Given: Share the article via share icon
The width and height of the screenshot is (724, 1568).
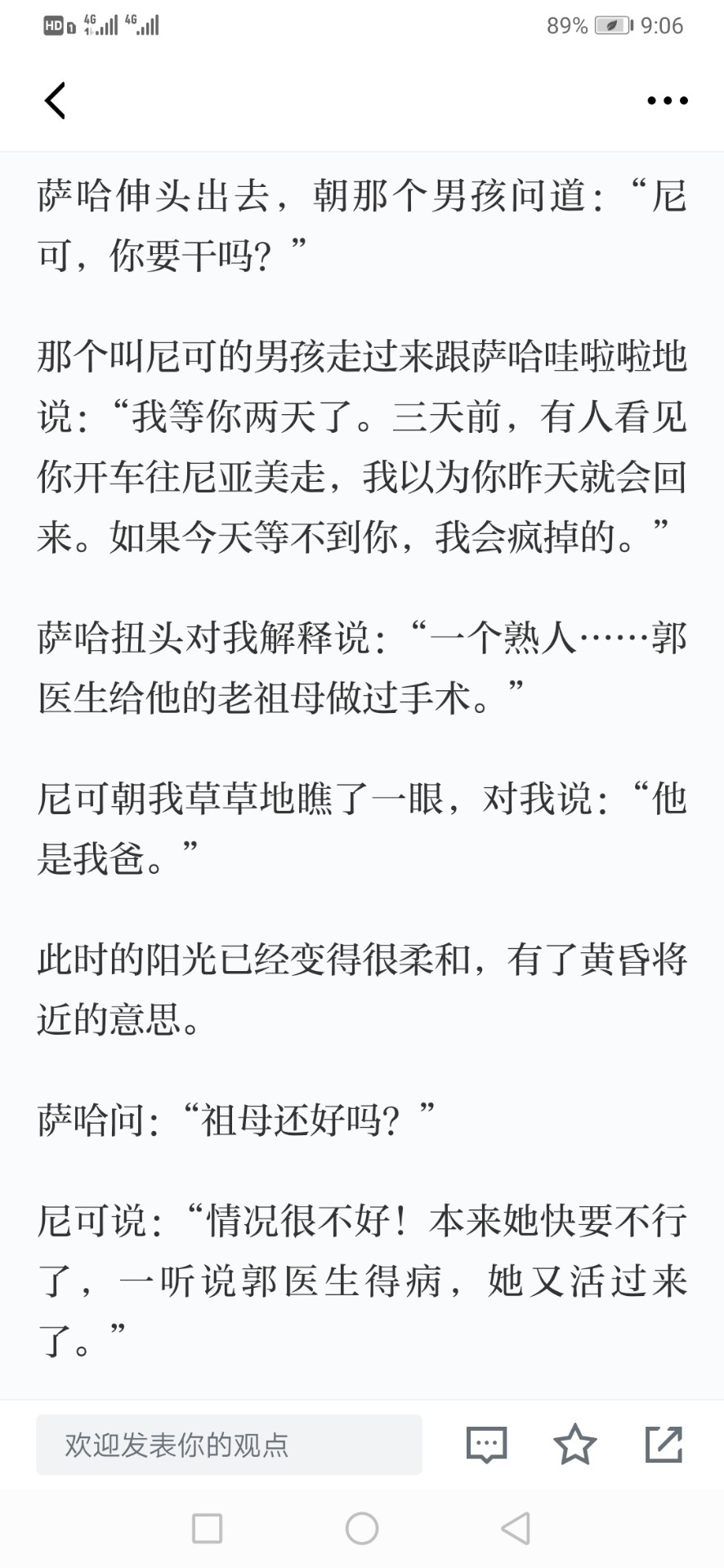Looking at the screenshot, I should pos(664,1444).
